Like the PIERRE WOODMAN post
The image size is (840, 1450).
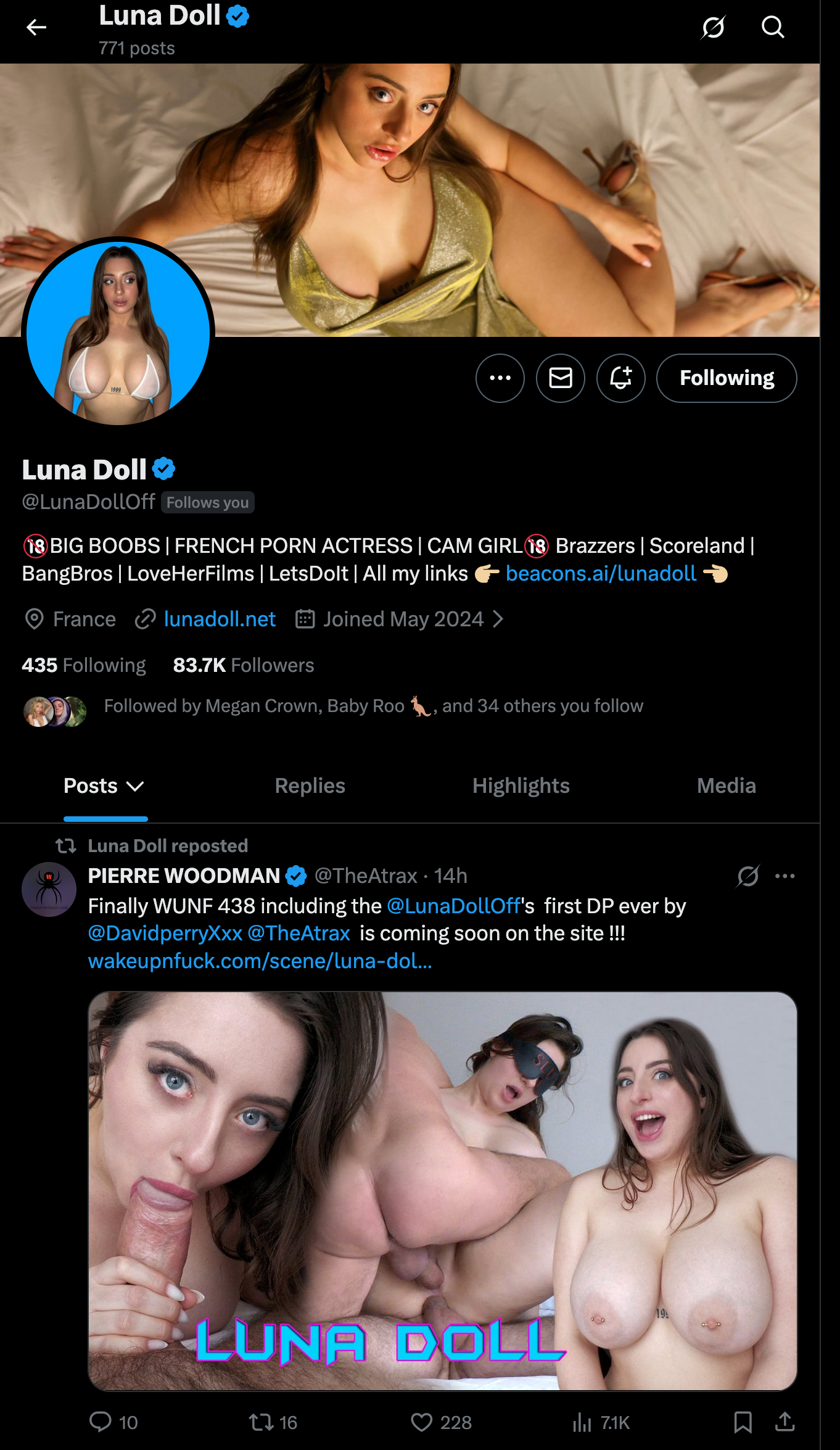point(422,1422)
